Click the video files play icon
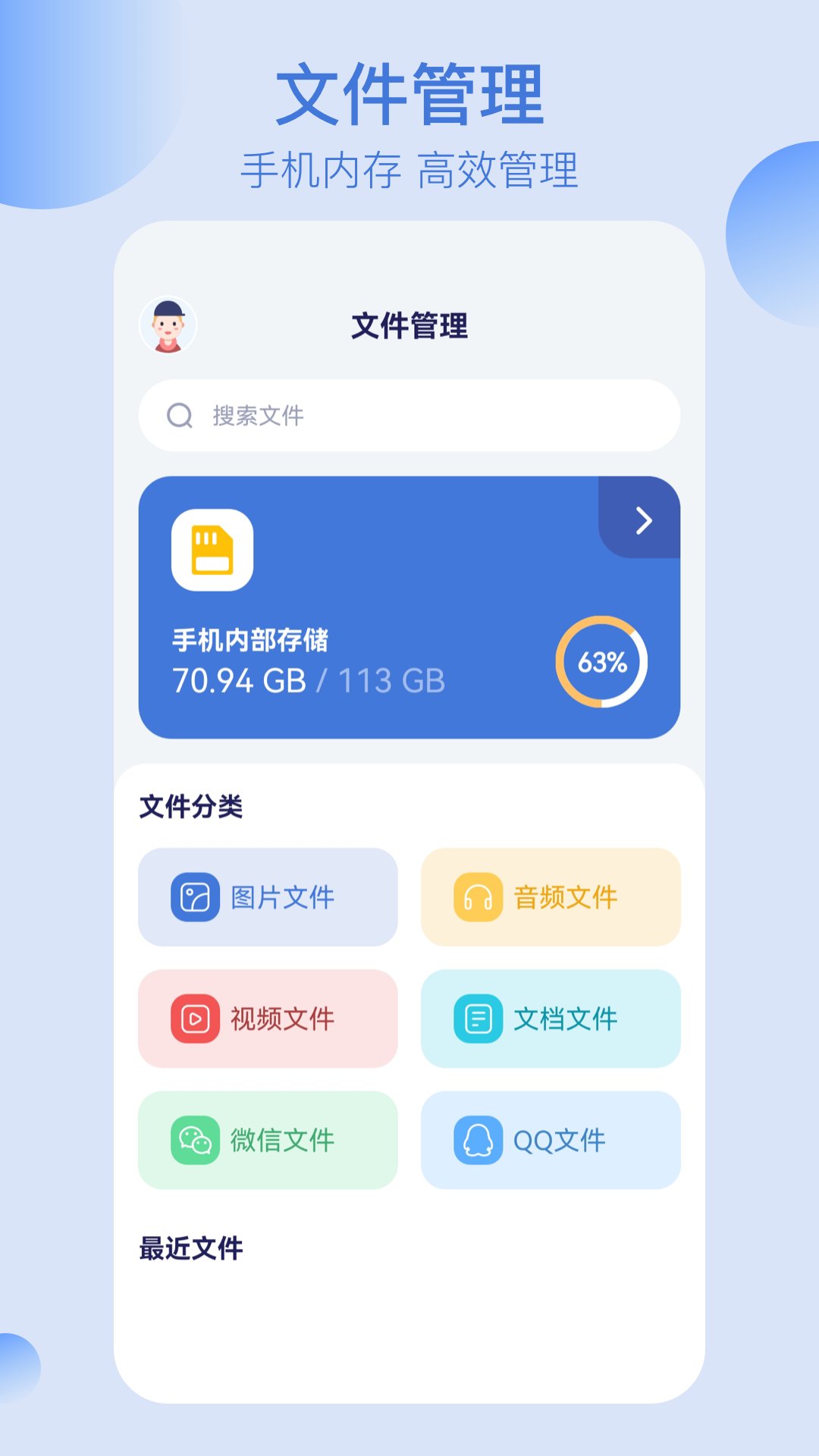This screenshot has height=1456, width=819. pos(194,1019)
